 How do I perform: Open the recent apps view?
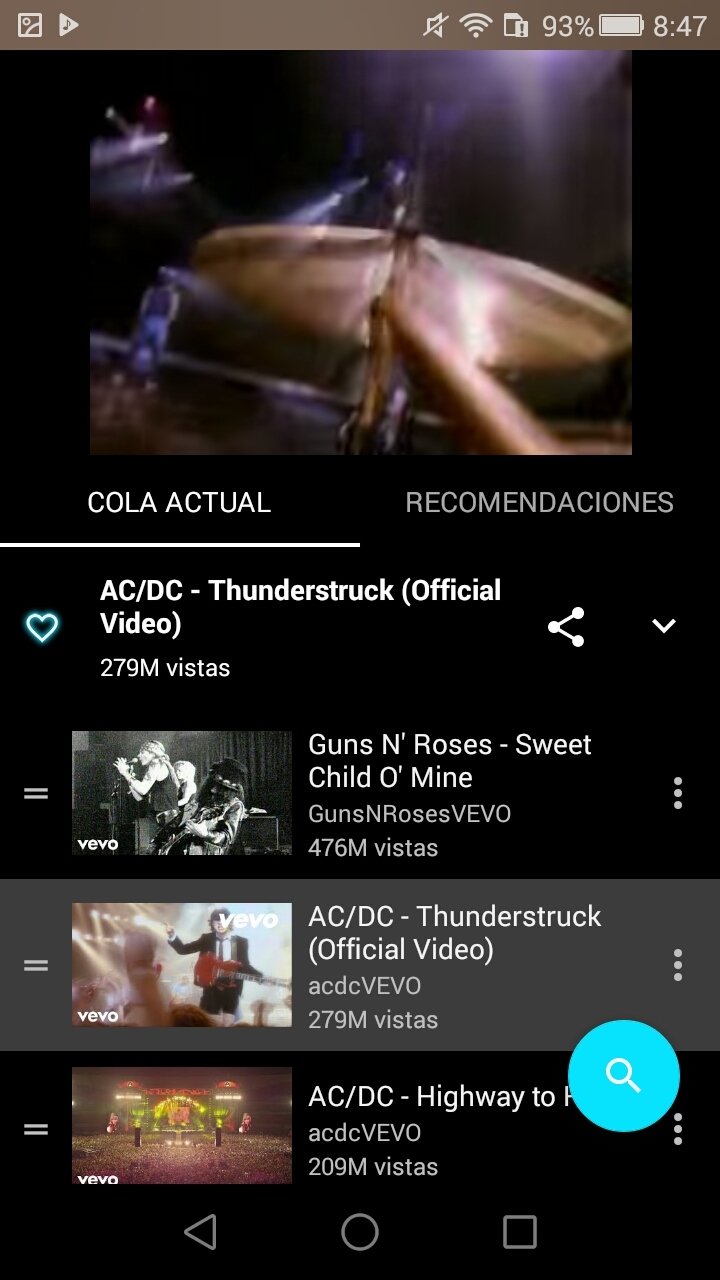[x=519, y=1232]
